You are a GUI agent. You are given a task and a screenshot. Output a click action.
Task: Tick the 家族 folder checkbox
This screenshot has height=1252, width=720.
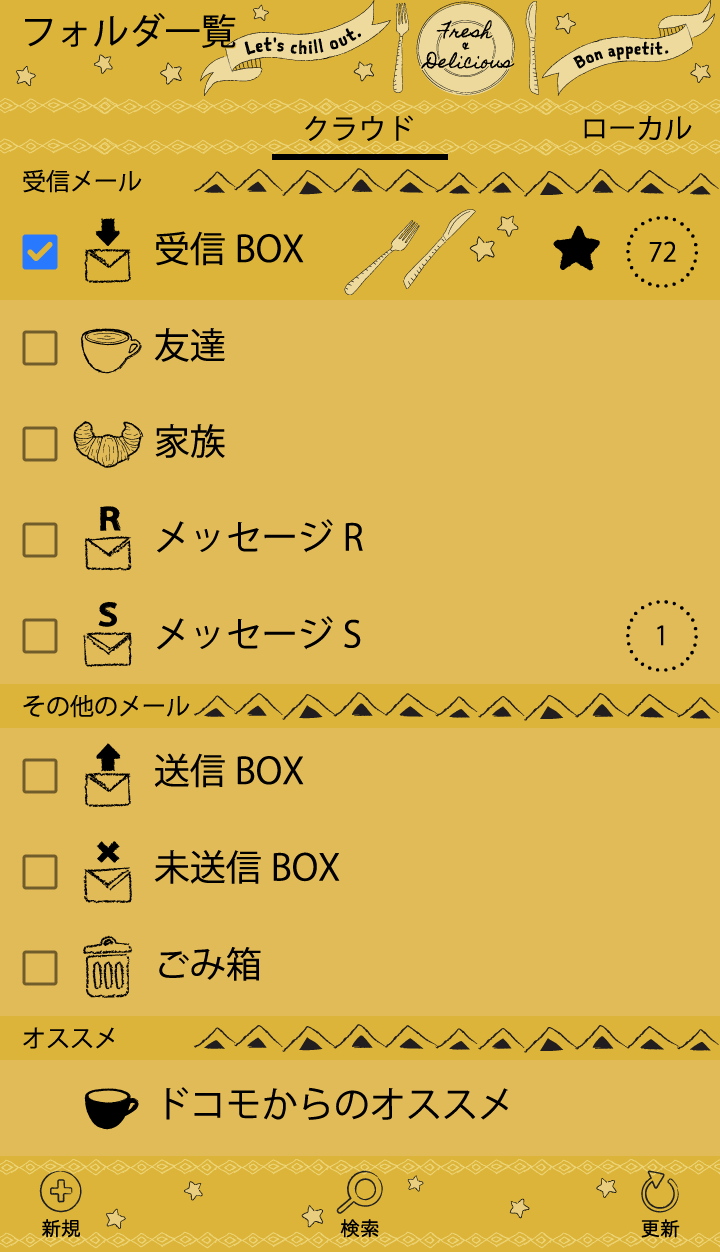click(x=40, y=444)
